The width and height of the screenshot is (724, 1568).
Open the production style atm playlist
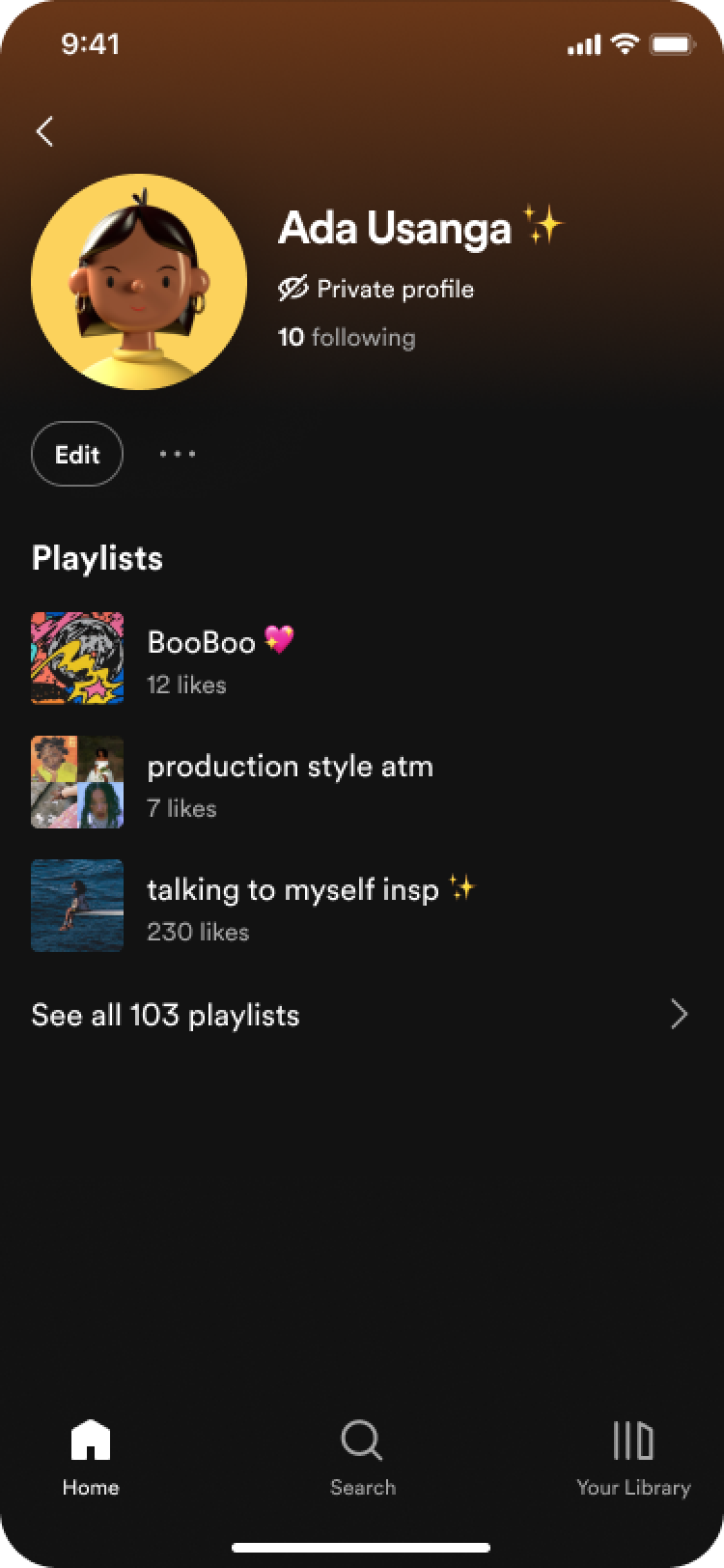(x=290, y=782)
